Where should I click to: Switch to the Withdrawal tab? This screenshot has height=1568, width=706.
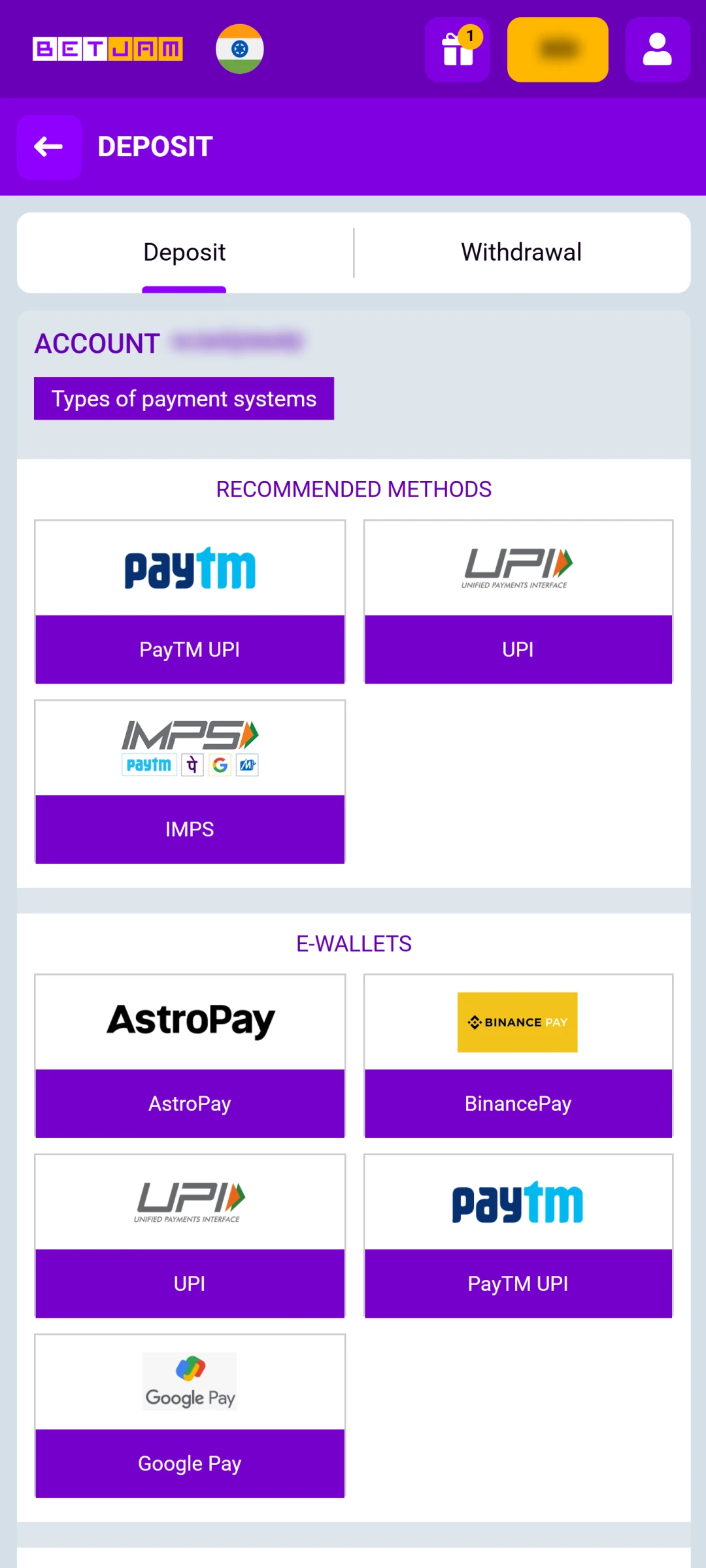pyautogui.click(x=521, y=252)
